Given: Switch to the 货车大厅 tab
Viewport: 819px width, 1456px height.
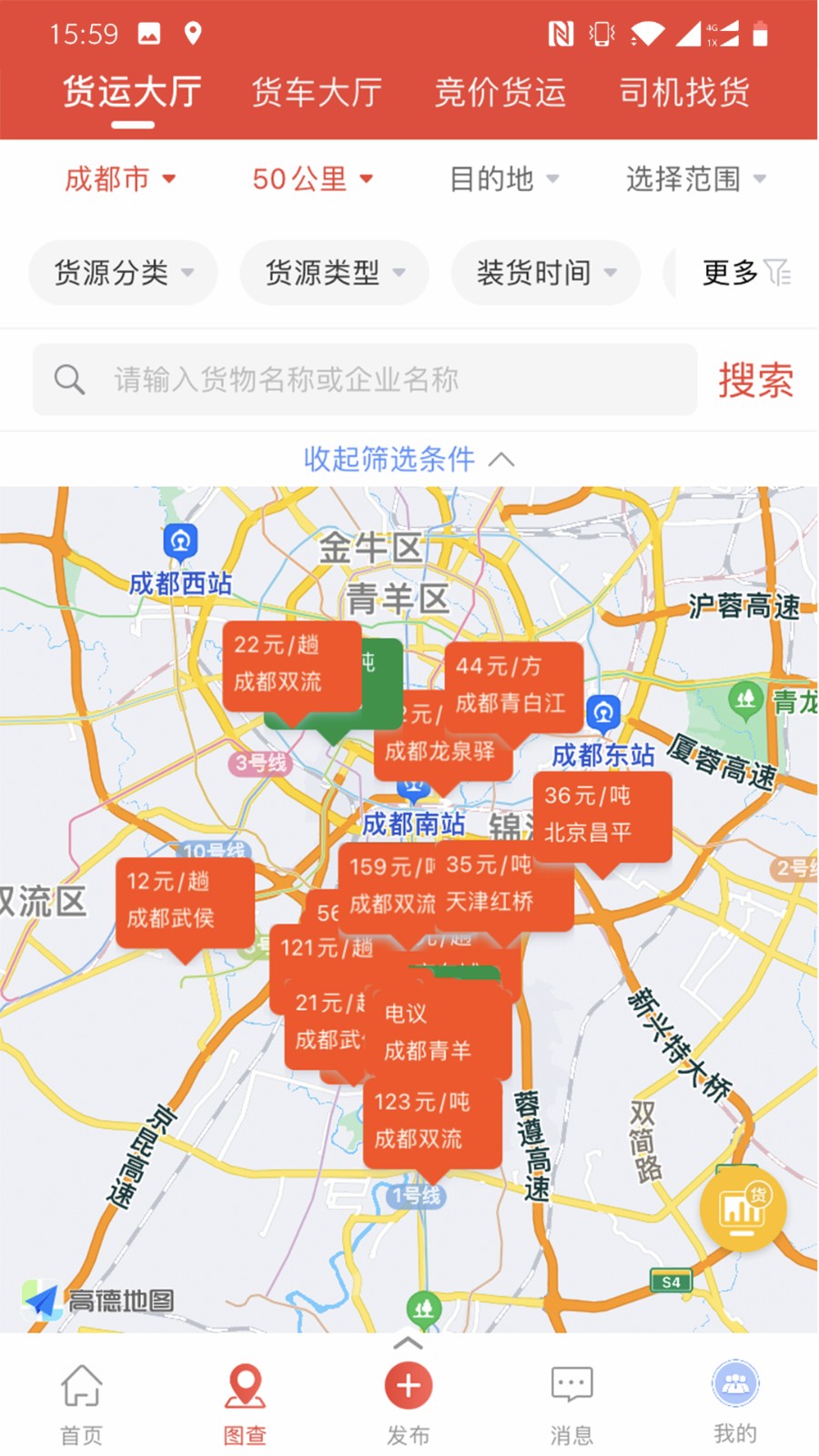Looking at the screenshot, I should point(316,92).
